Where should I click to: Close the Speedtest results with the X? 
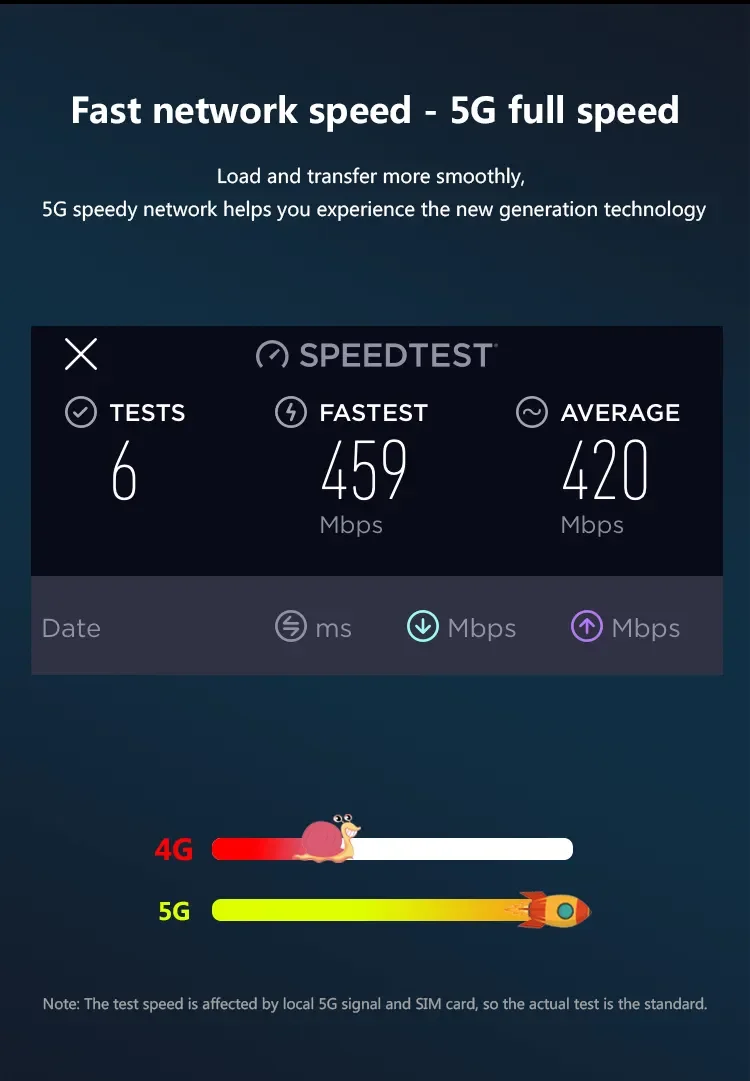(80, 354)
